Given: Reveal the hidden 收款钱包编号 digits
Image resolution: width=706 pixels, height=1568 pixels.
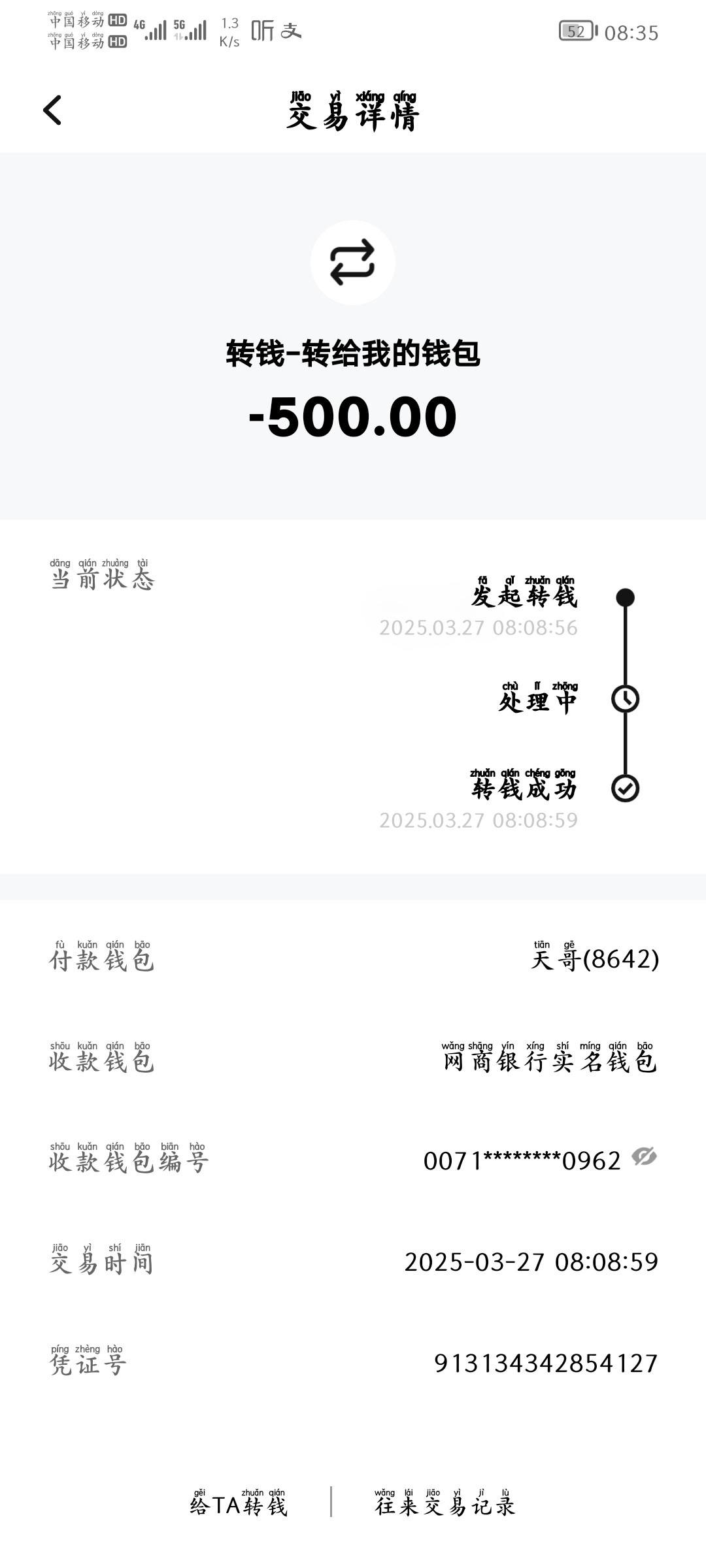Looking at the screenshot, I should 644,1156.
